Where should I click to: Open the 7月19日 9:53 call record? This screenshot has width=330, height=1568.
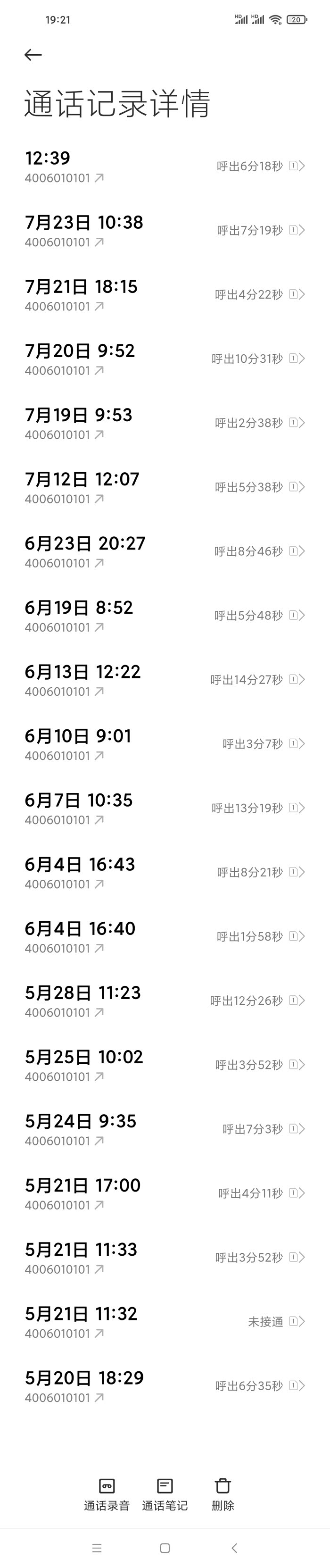pos(165,423)
